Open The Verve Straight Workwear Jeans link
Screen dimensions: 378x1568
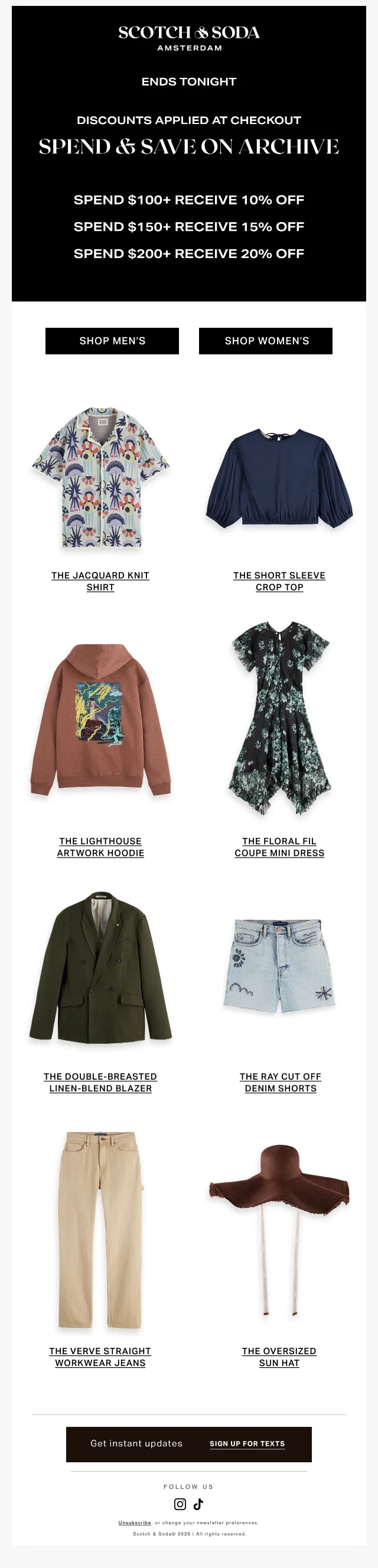[100, 1357]
